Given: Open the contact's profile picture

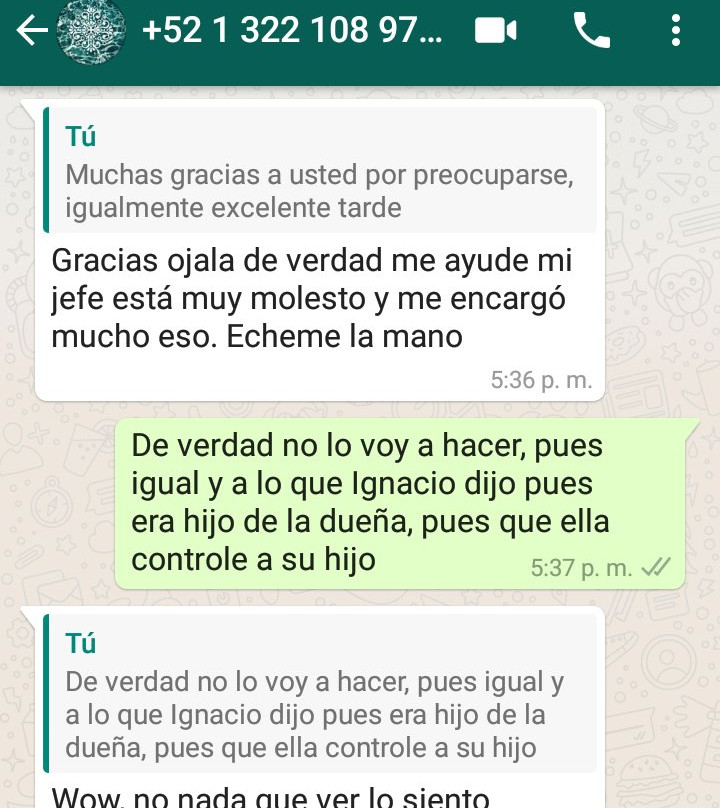Looking at the screenshot, I should [93, 31].
